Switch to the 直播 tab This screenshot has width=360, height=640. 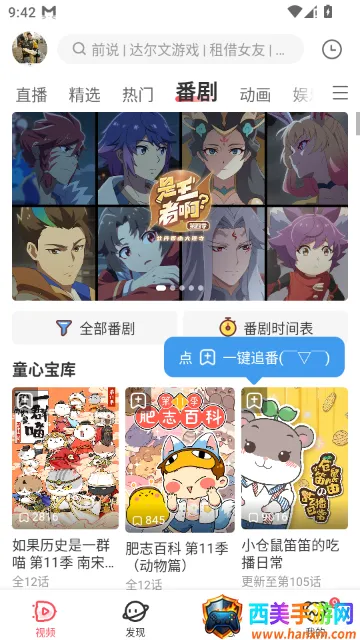point(31,95)
